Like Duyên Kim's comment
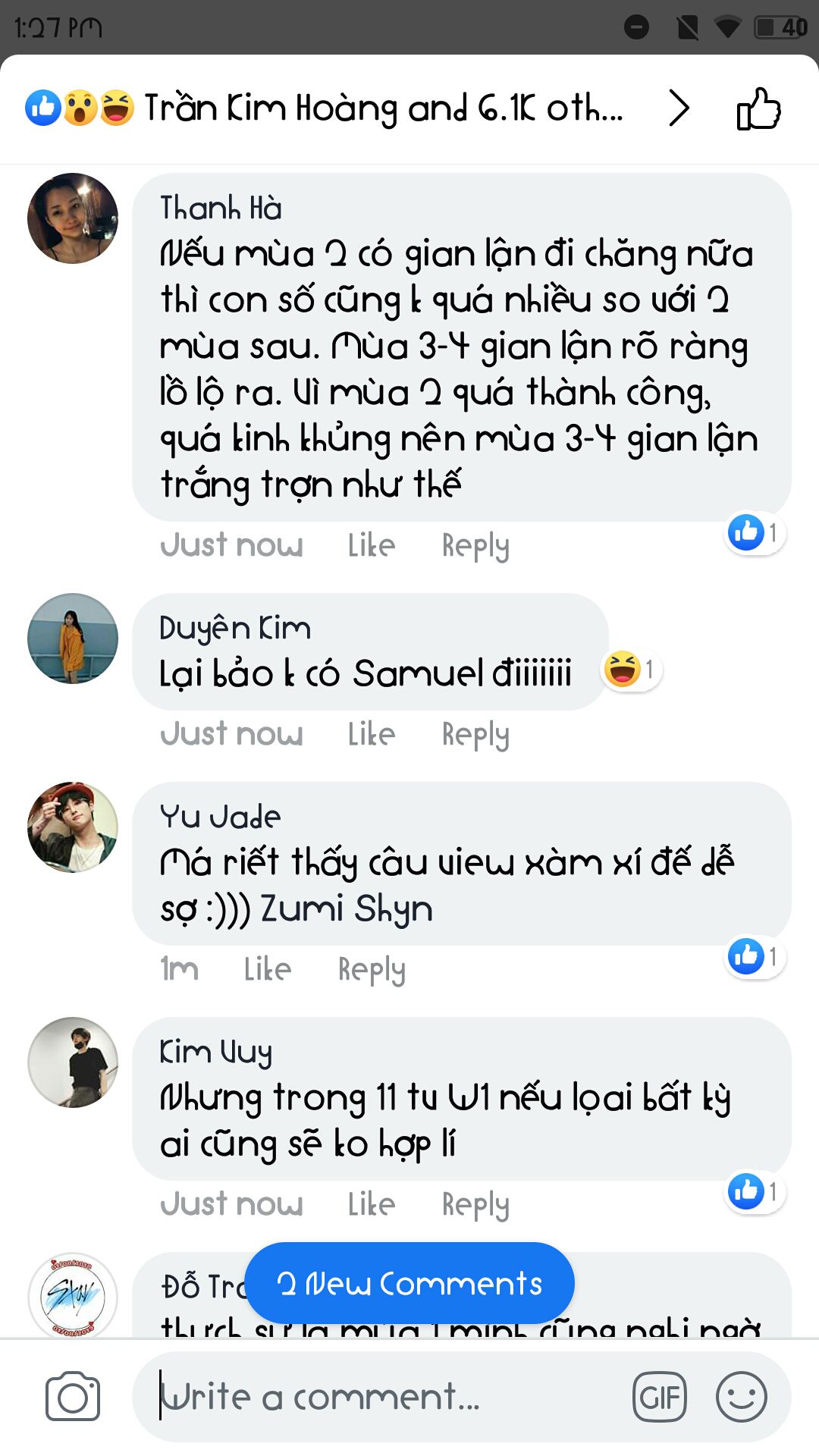 click(x=371, y=734)
